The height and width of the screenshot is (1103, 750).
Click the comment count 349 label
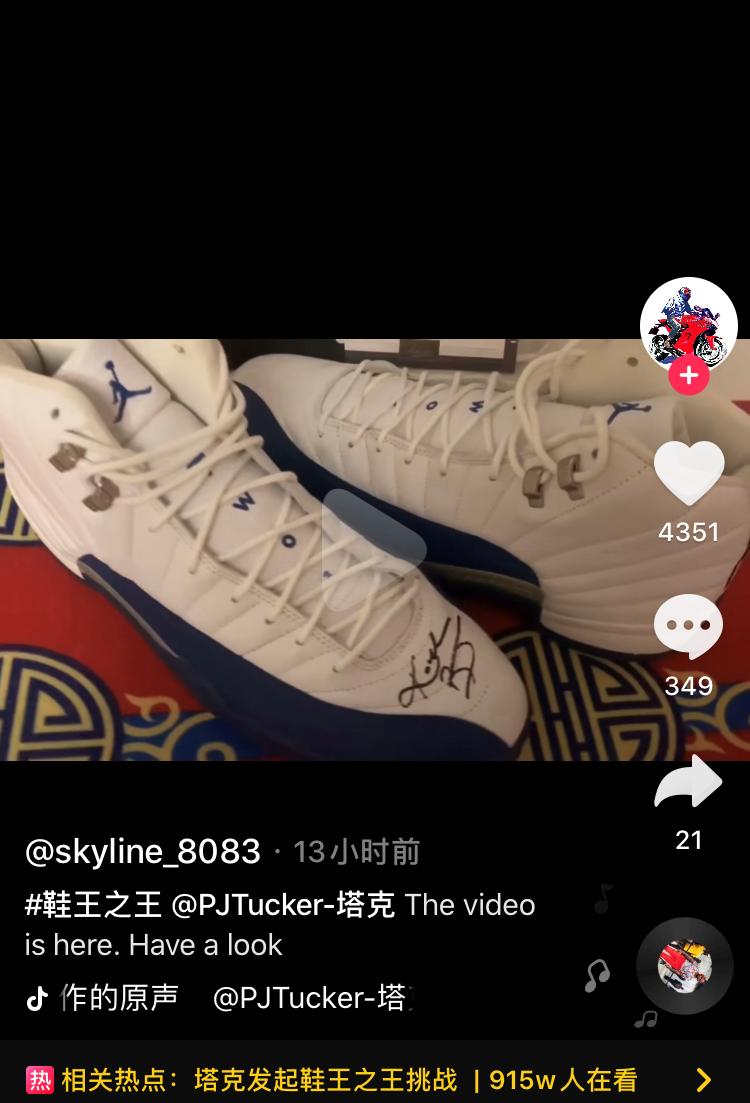pos(688,685)
